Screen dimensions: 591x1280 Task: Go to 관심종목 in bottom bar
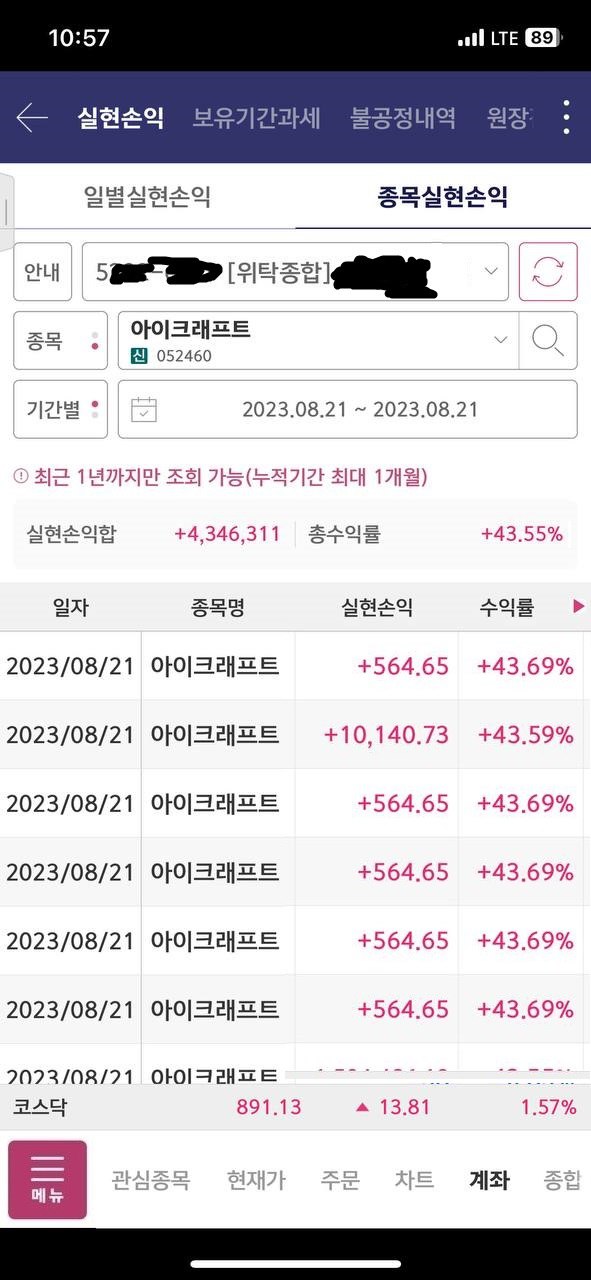pos(150,1180)
